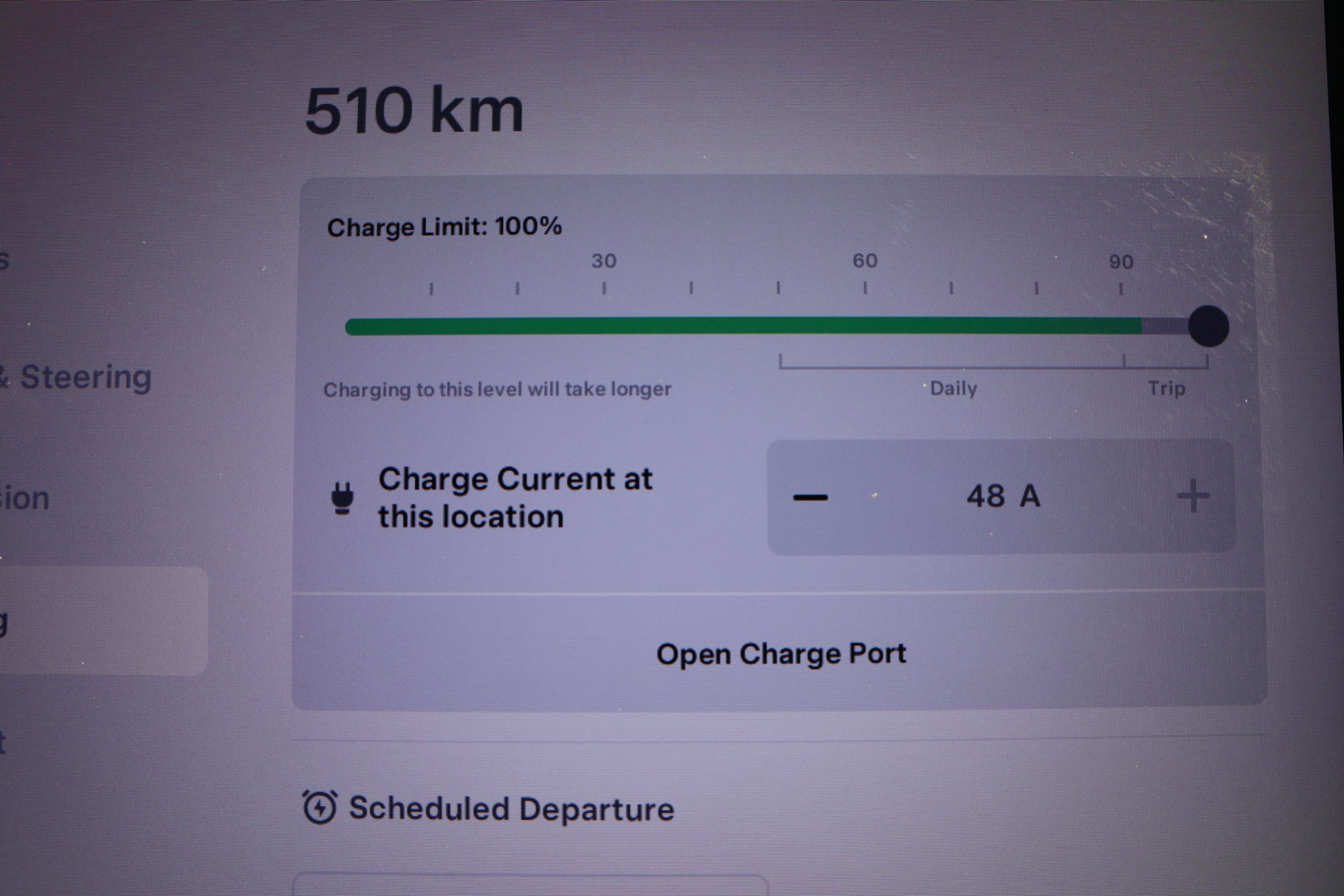The width and height of the screenshot is (1344, 896).
Task: Increase charge current with the plus button
Action: tap(1193, 496)
